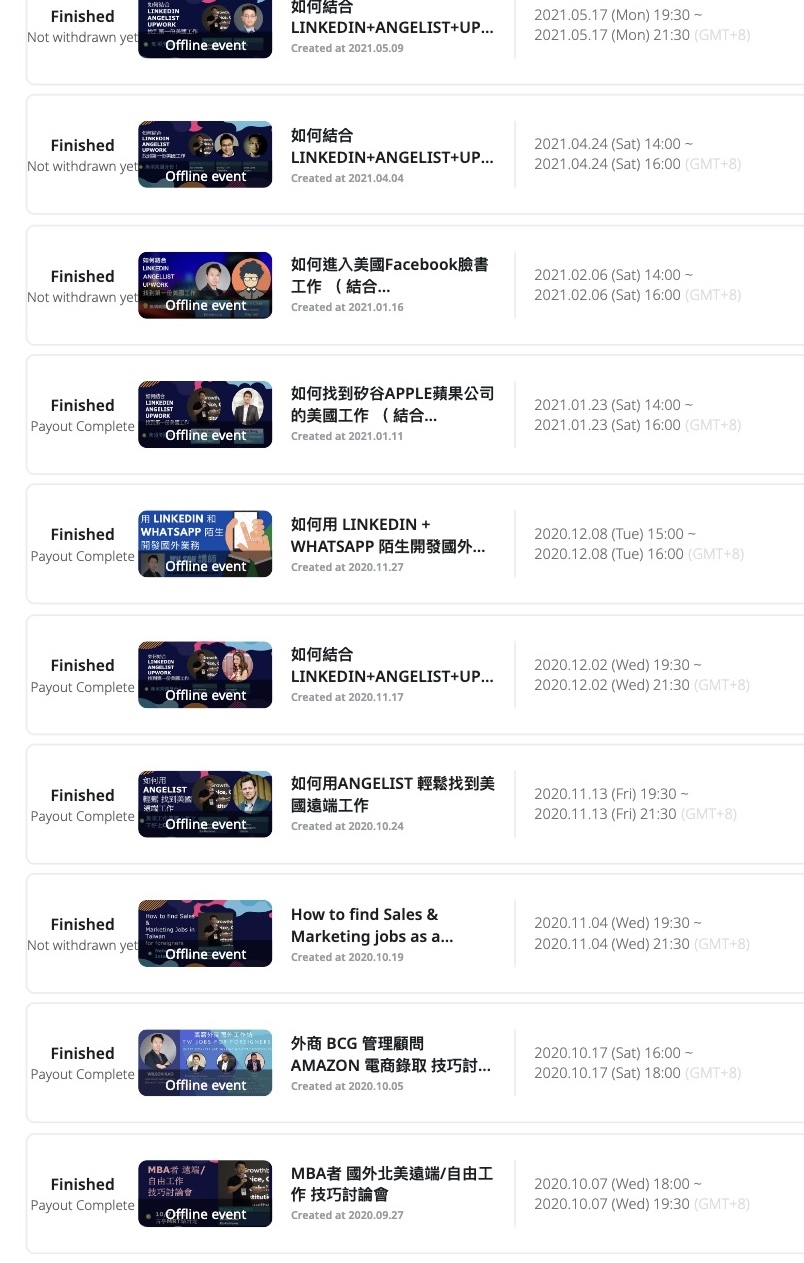Viewport: 804px width, 1263px height.
Task: Open How to find Sales & Marketing jobs event
Action: [x=414, y=933]
